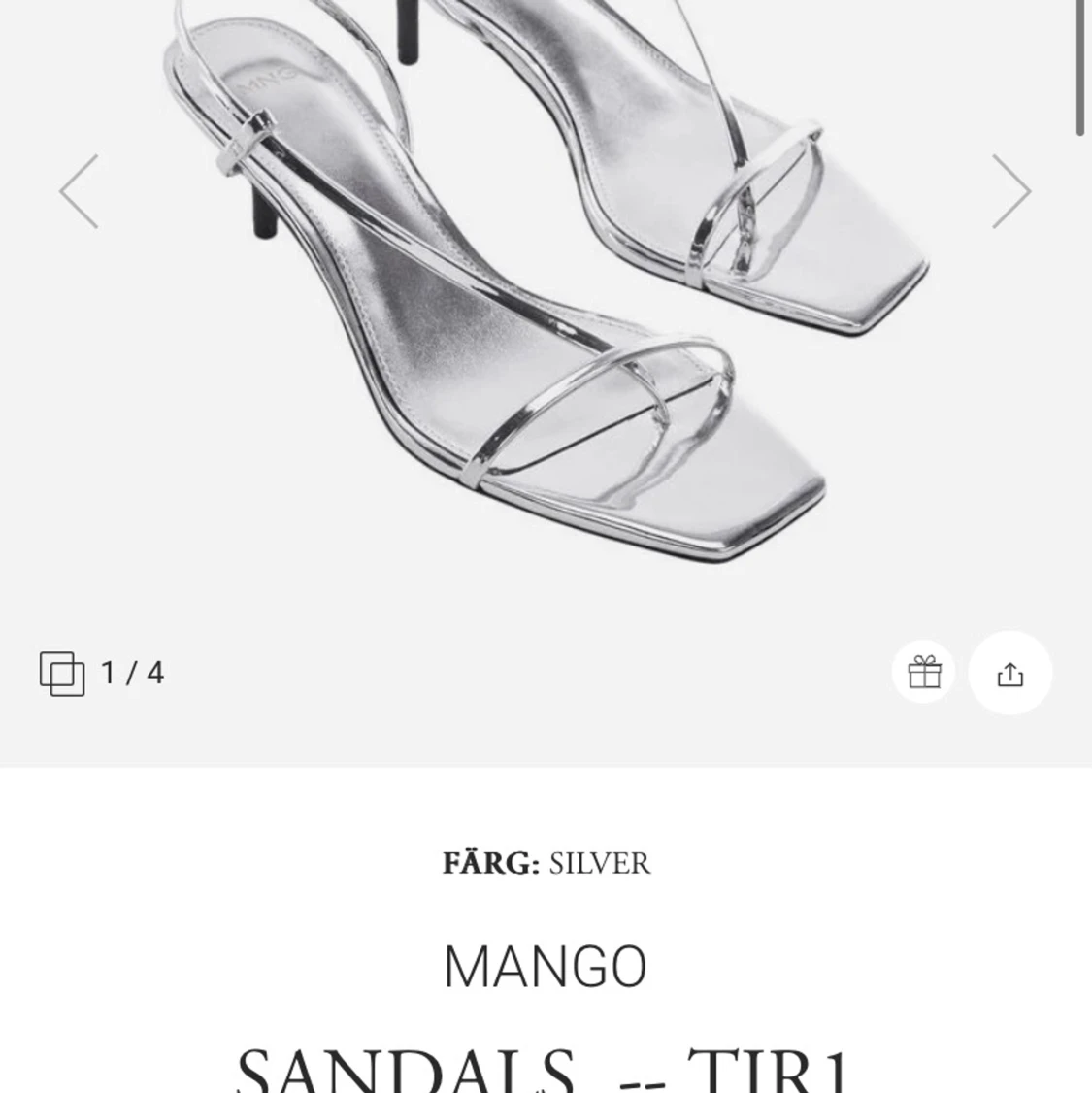Viewport: 1092px width, 1093px height.
Task: Click the "FÄRG:" label
Action: [x=489, y=862]
